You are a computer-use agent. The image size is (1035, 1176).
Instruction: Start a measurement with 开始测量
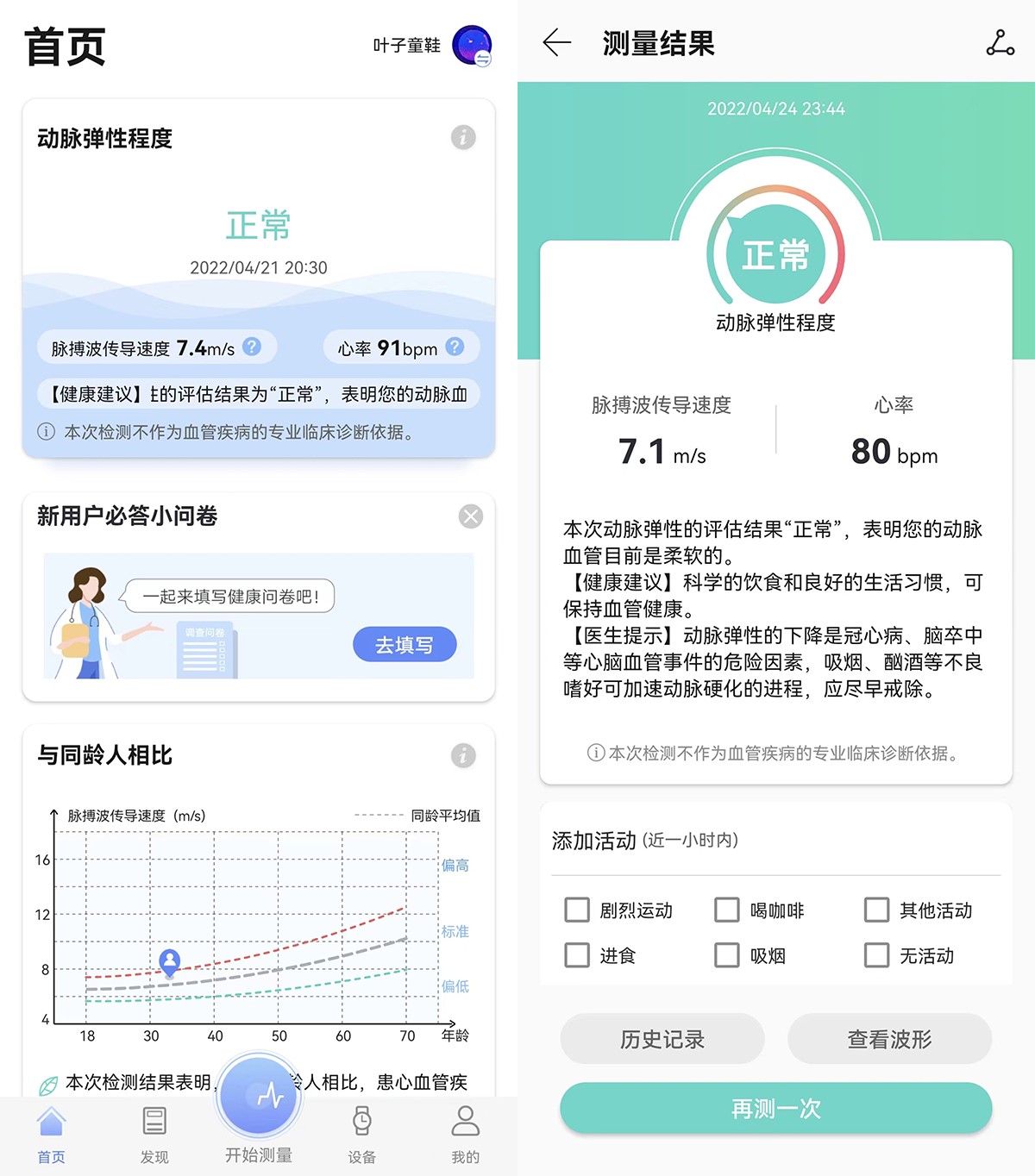tap(259, 1098)
